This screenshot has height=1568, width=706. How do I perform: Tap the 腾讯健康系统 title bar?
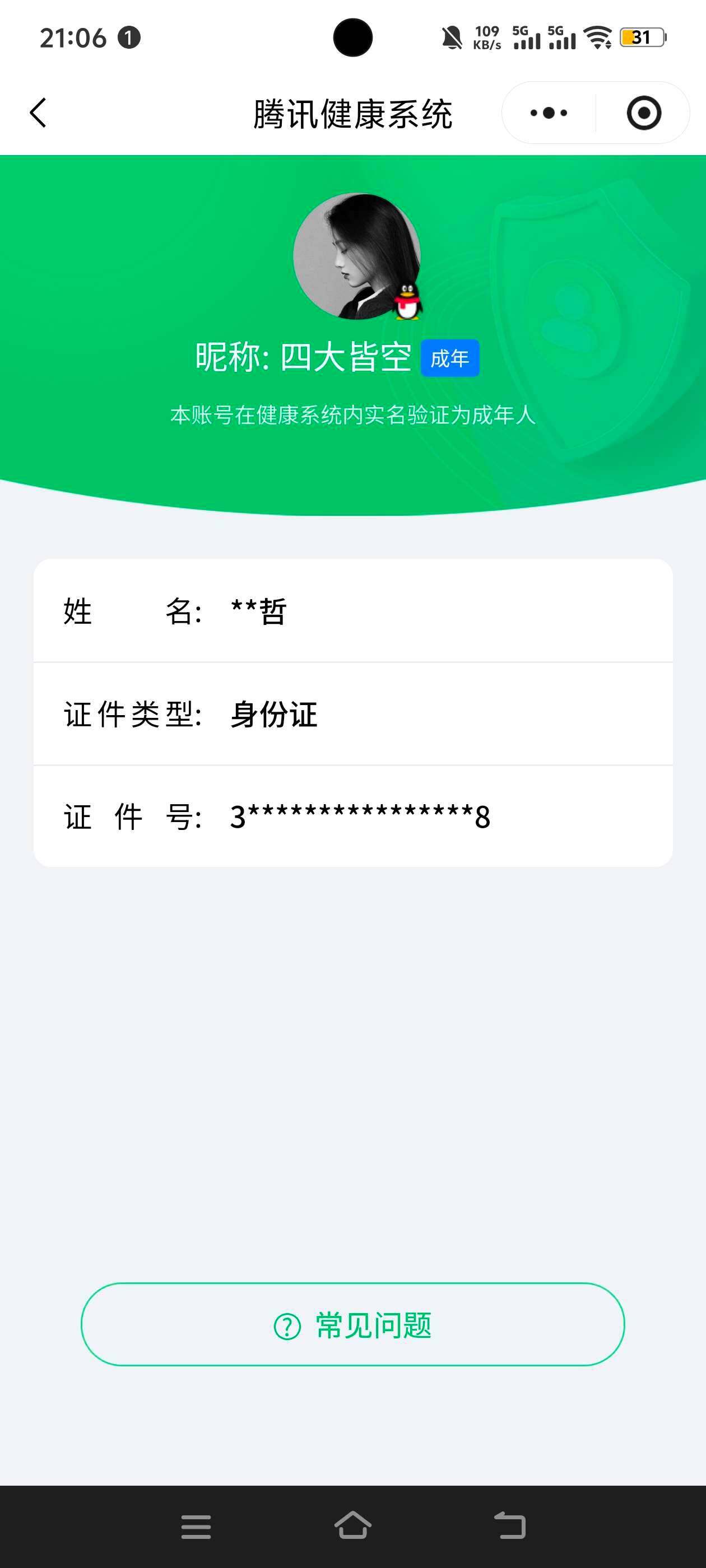tap(354, 112)
